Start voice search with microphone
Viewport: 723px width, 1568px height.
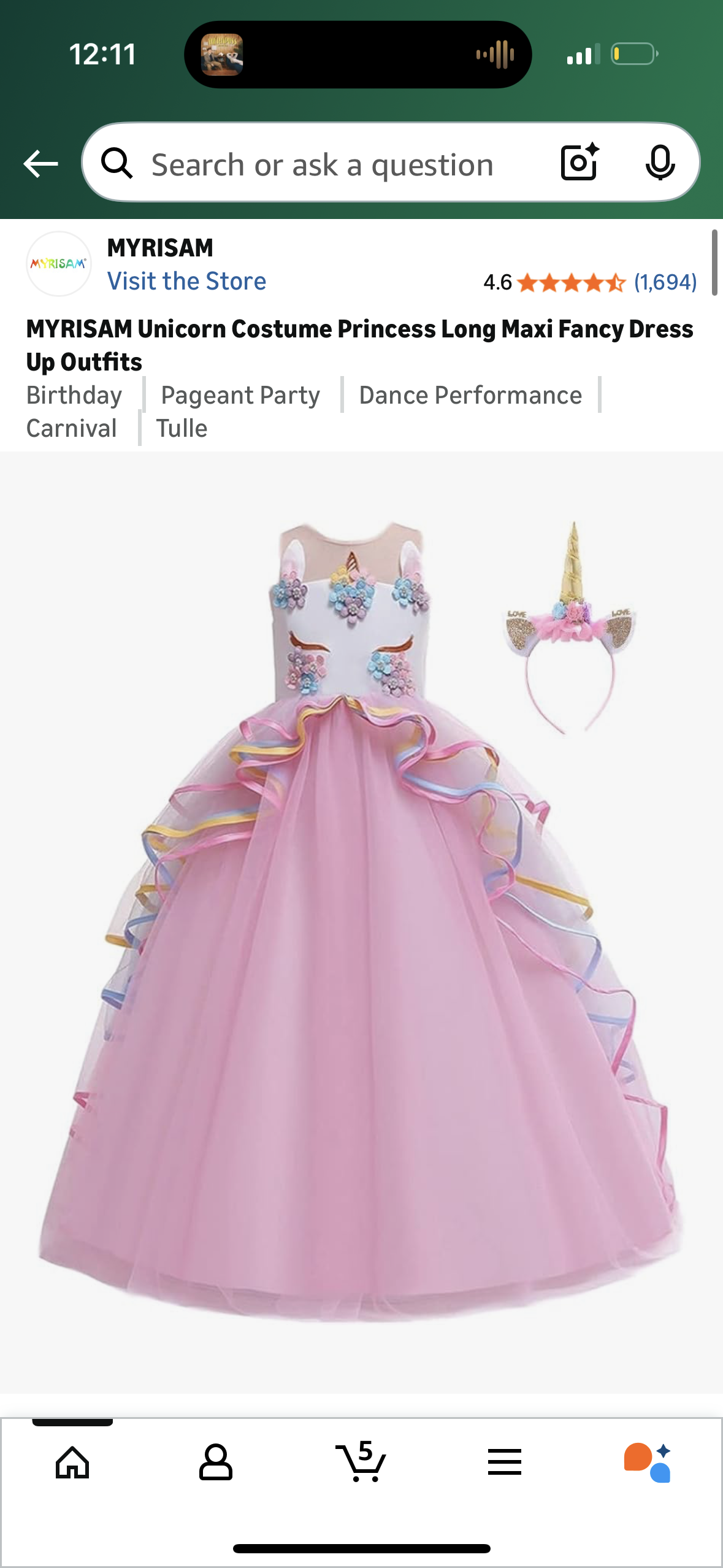(x=660, y=163)
